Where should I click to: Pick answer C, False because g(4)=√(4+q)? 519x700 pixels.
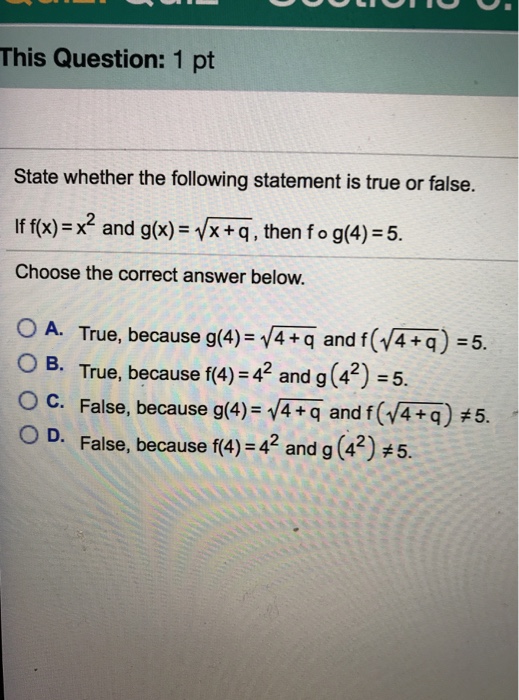click(28, 400)
